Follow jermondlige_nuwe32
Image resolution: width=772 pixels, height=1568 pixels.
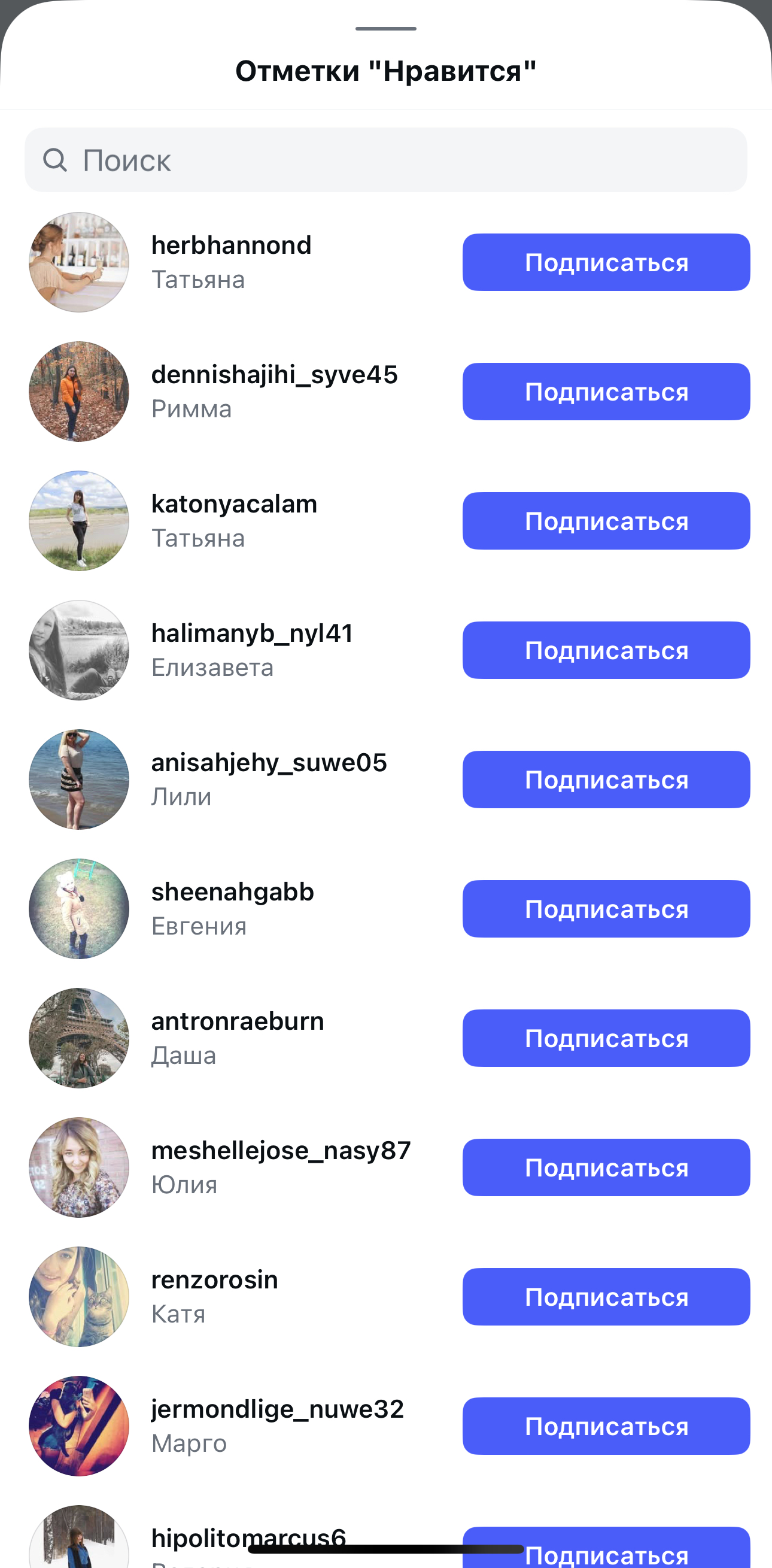click(606, 1426)
